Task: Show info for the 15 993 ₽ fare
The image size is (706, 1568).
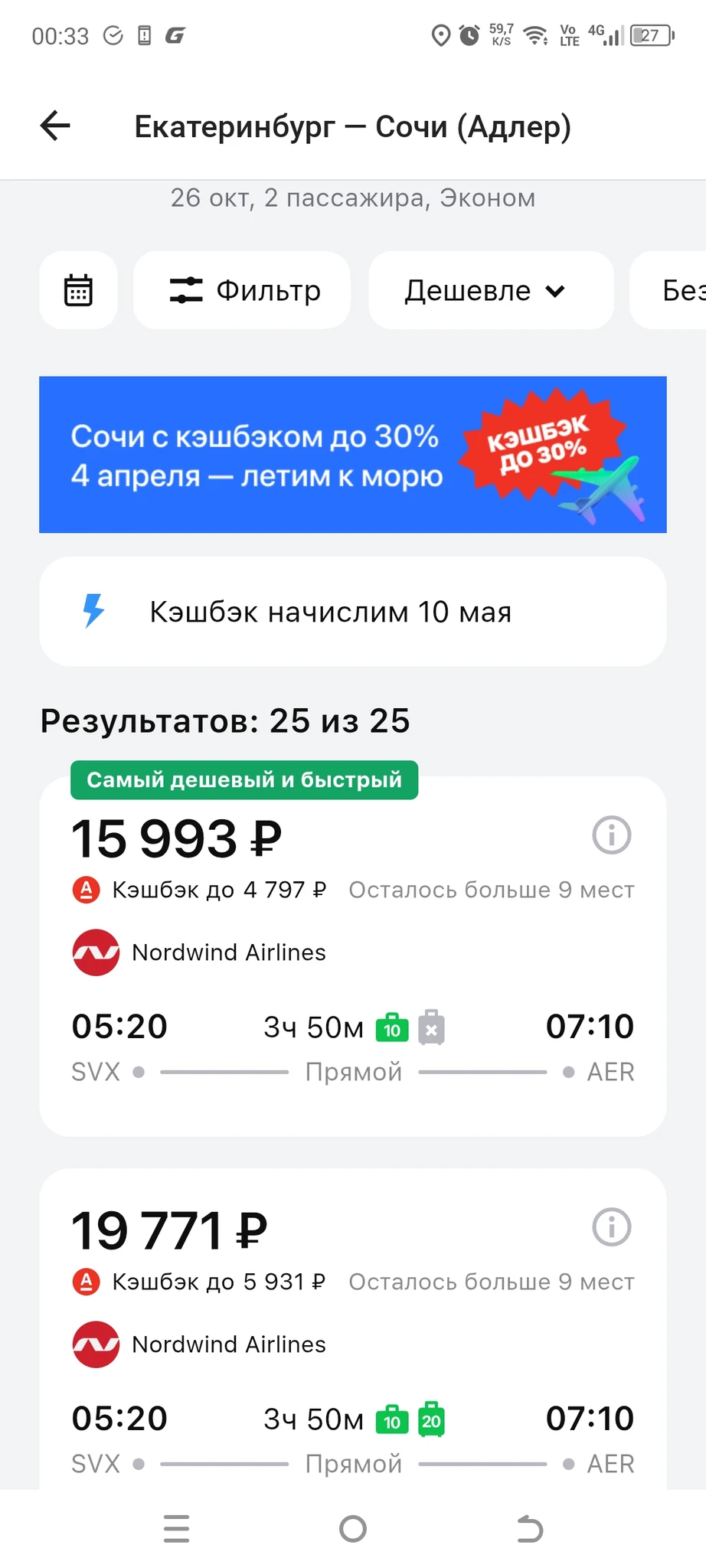Action: (611, 835)
